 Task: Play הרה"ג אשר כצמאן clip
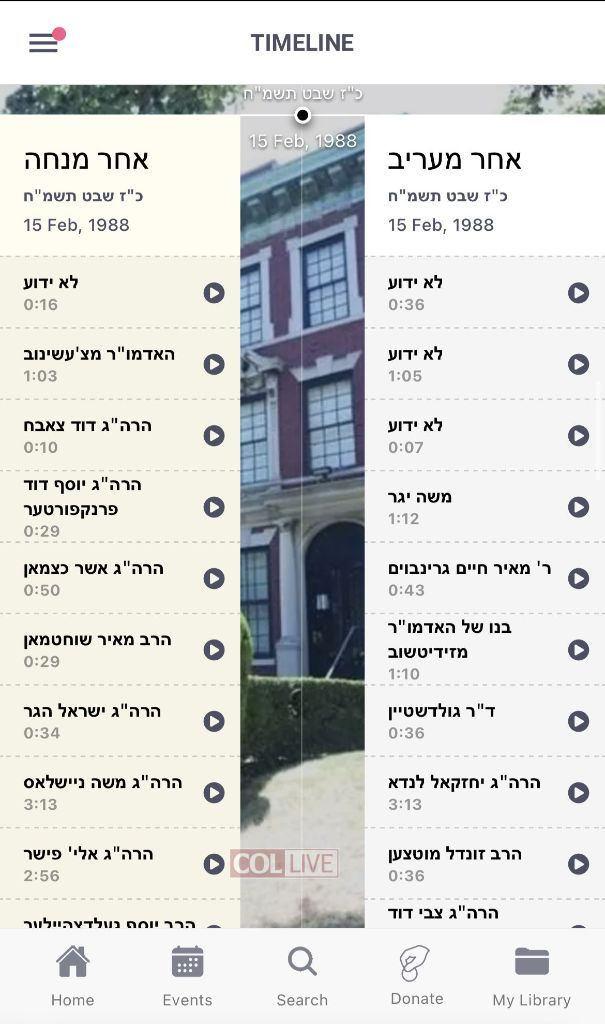(x=214, y=579)
